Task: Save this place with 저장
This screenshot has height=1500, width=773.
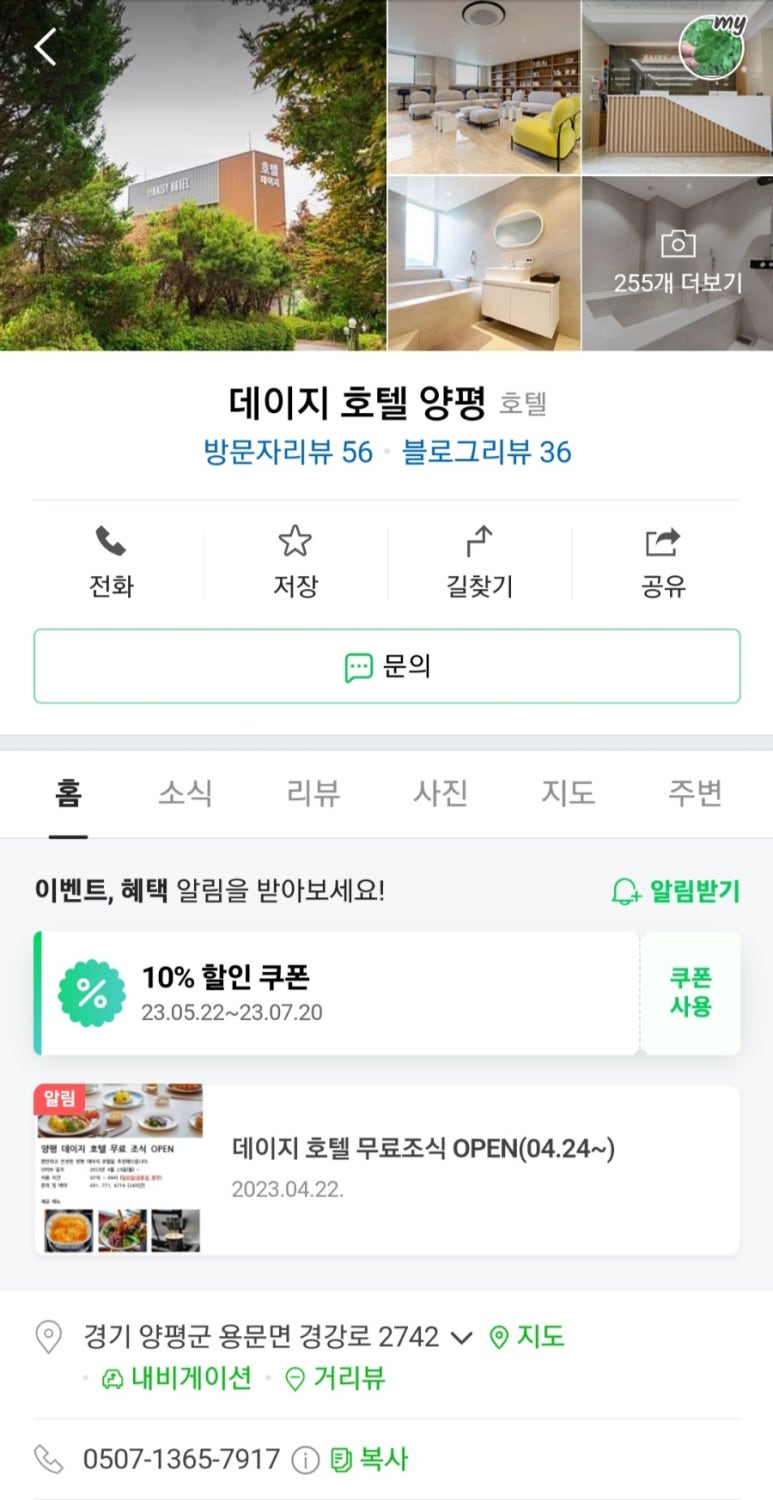Action: point(295,562)
